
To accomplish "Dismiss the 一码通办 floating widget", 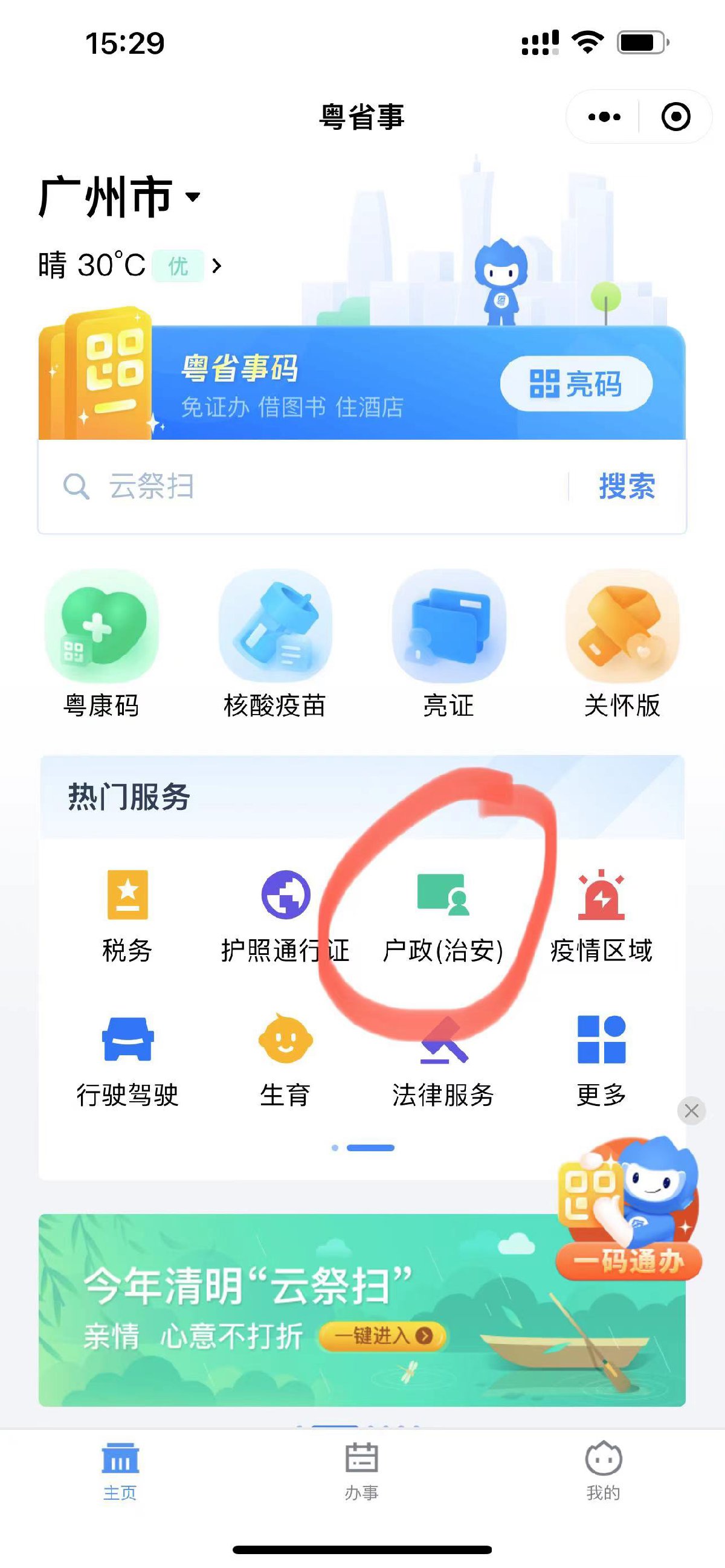I will (691, 1111).
